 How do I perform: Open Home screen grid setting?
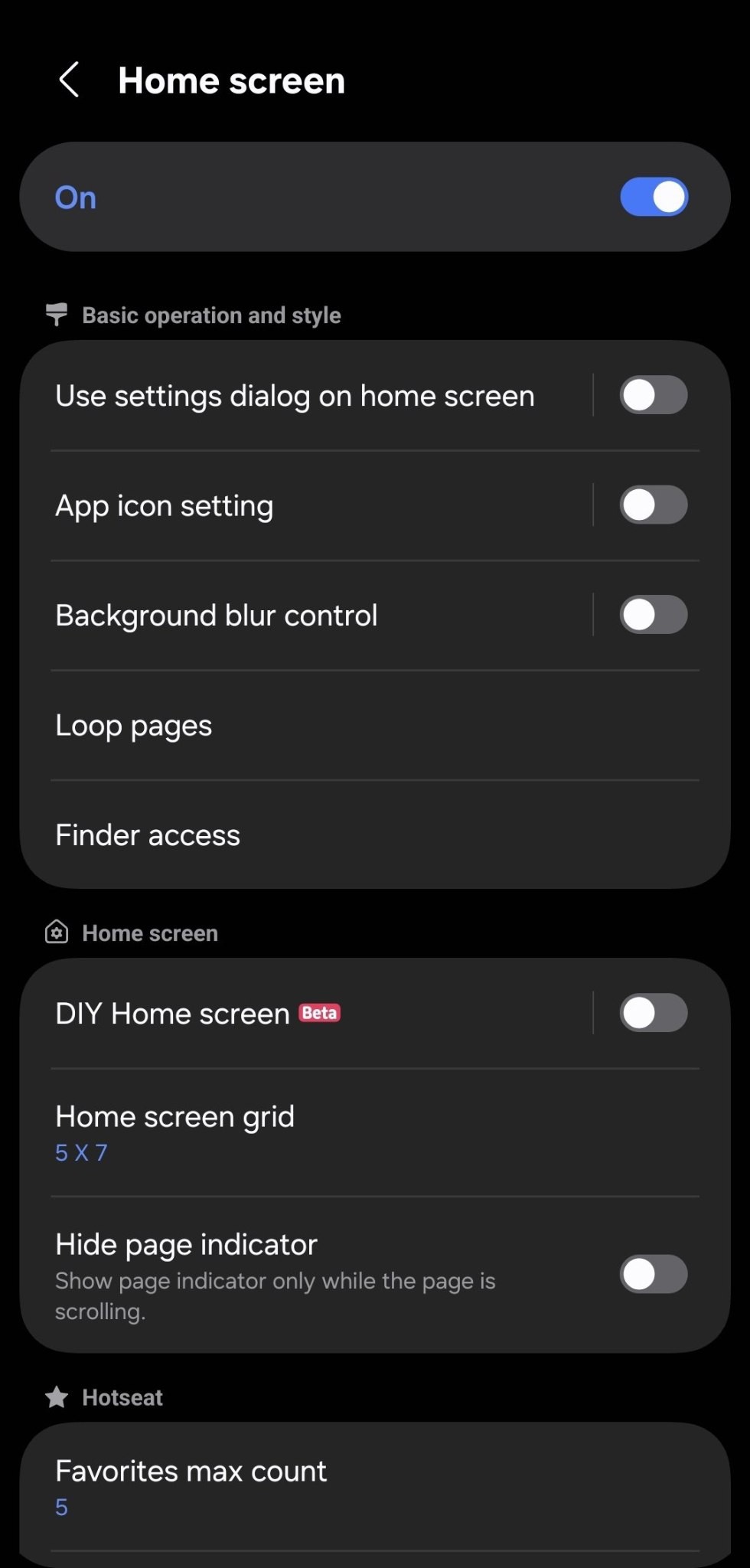375,1133
